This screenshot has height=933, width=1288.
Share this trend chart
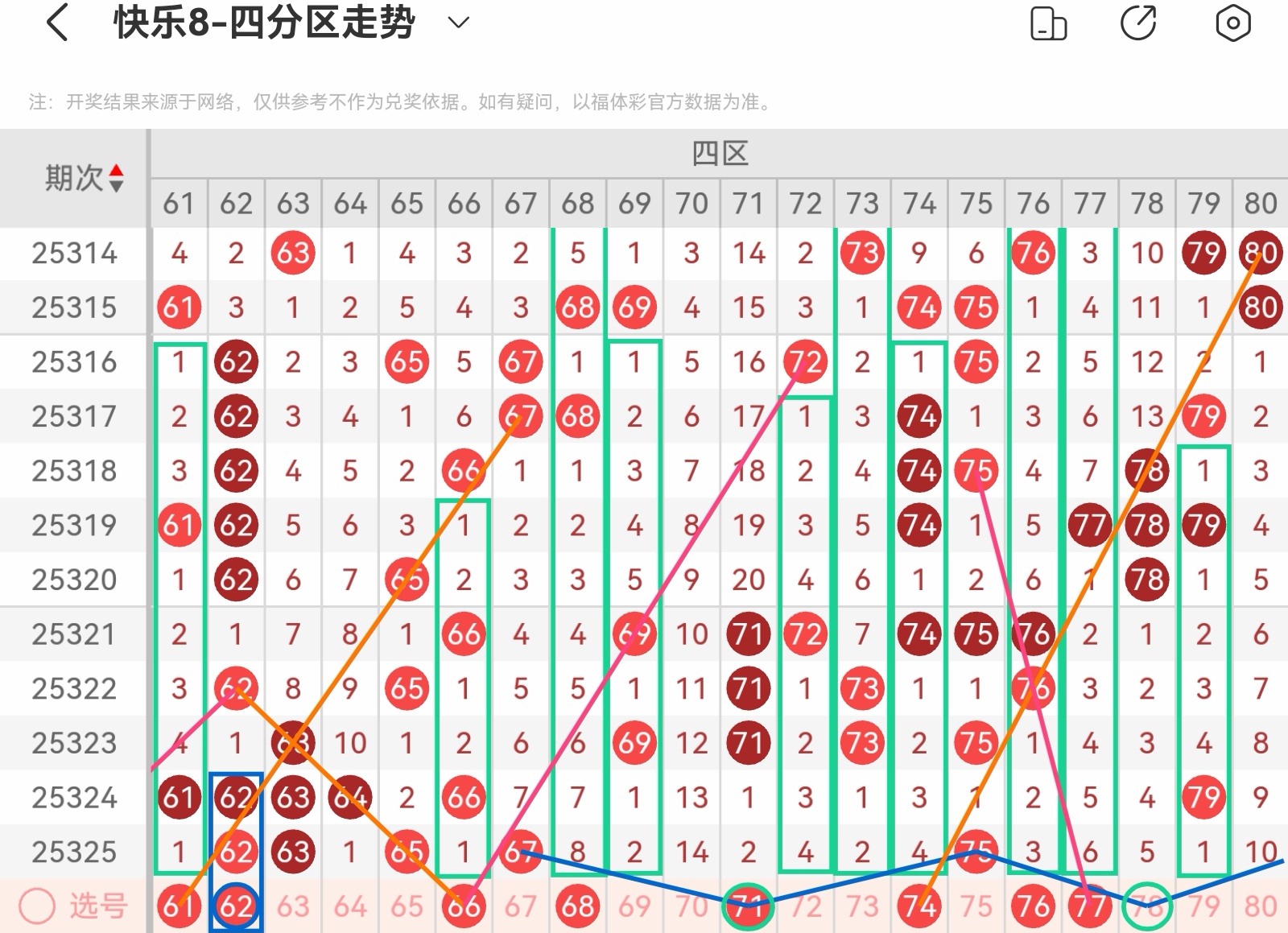(x=1138, y=23)
